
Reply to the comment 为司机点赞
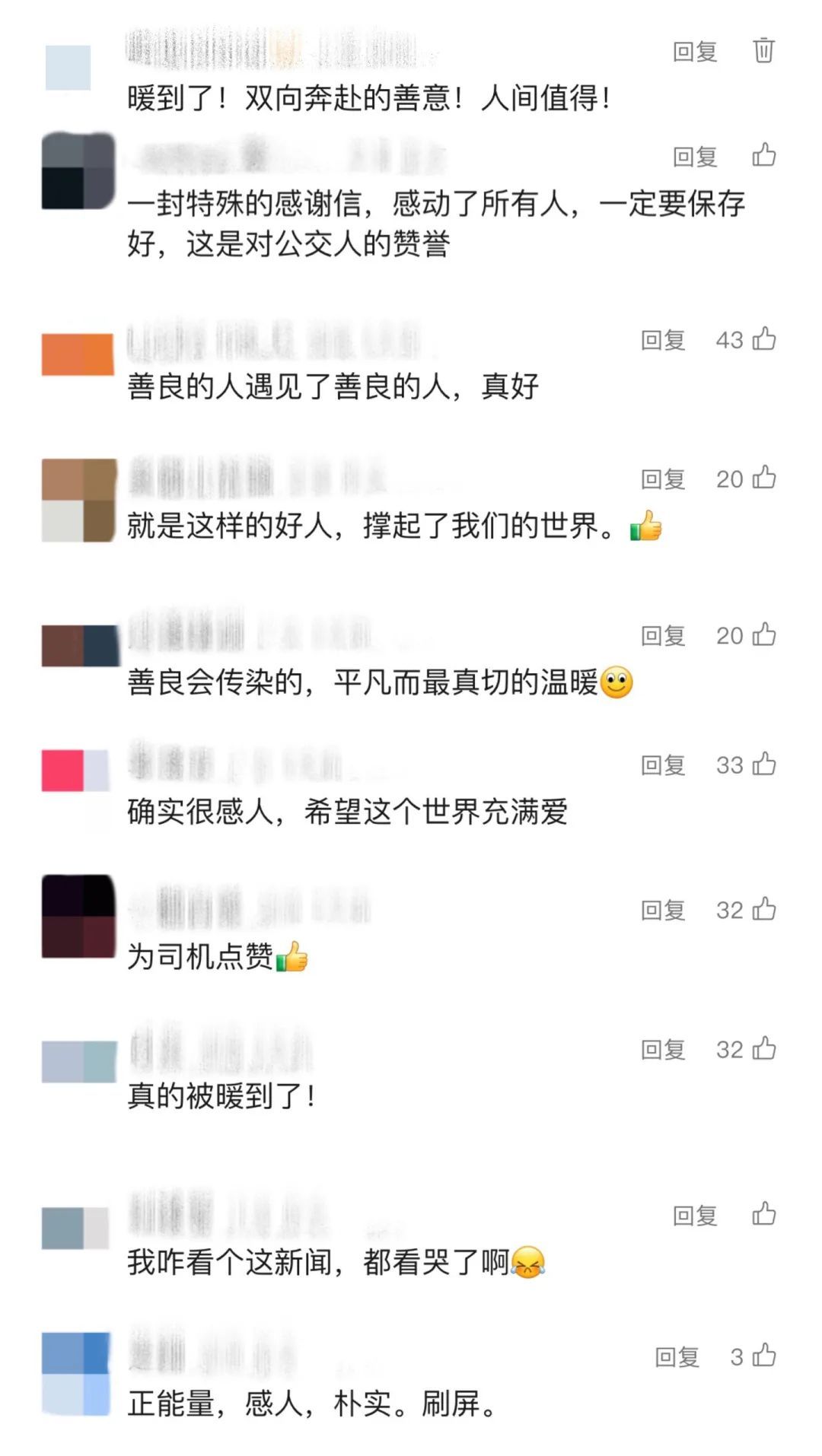[x=663, y=911]
